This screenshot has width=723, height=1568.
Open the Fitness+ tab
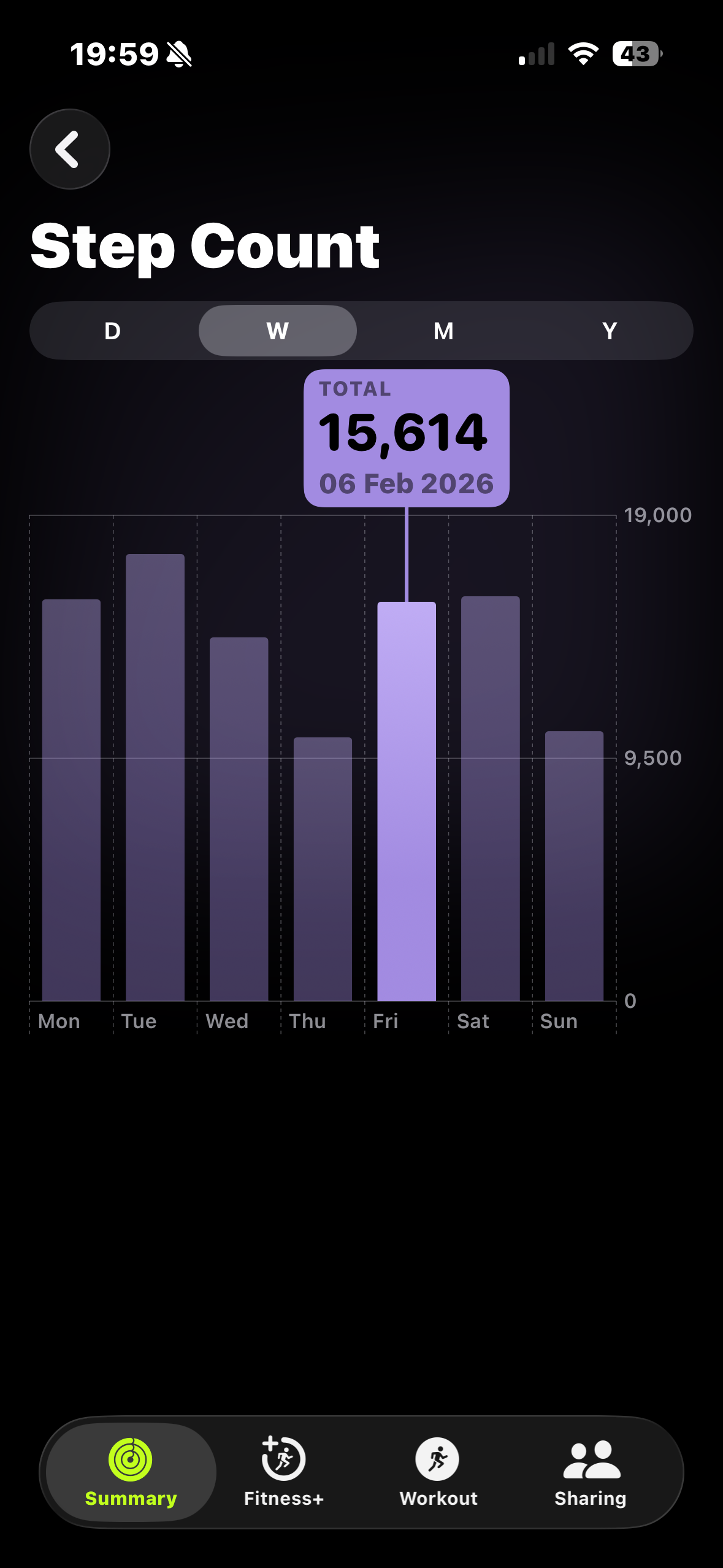[x=283, y=1472]
